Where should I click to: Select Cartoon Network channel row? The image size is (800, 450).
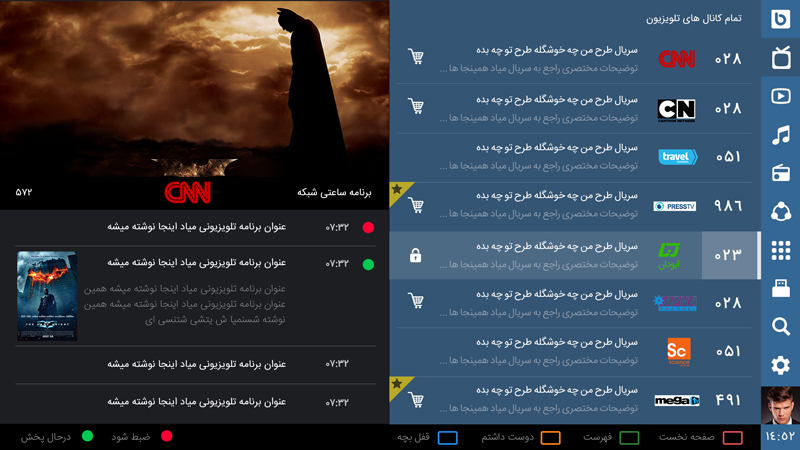pyautogui.click(x=575, y=108)
